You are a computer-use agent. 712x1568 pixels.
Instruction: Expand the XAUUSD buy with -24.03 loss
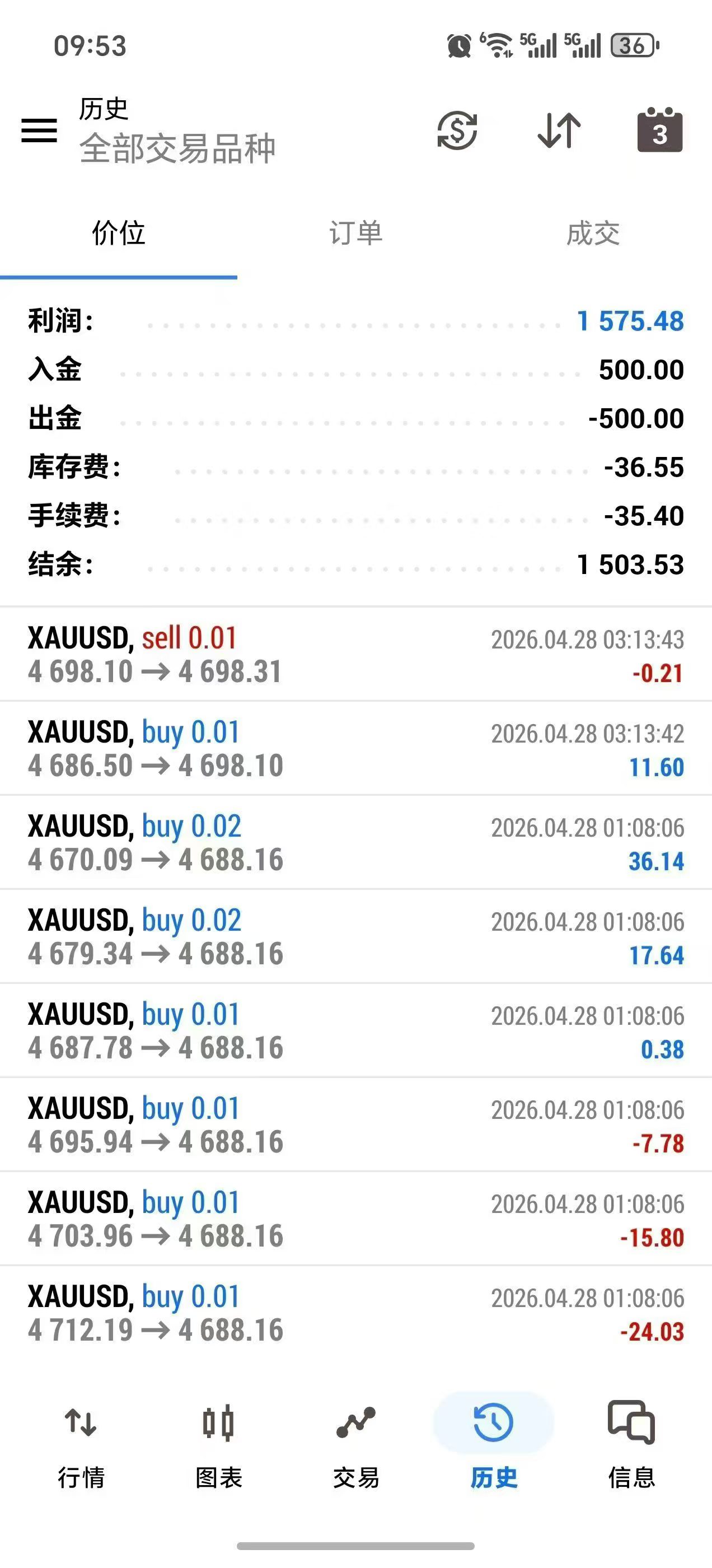(356, 1313)
